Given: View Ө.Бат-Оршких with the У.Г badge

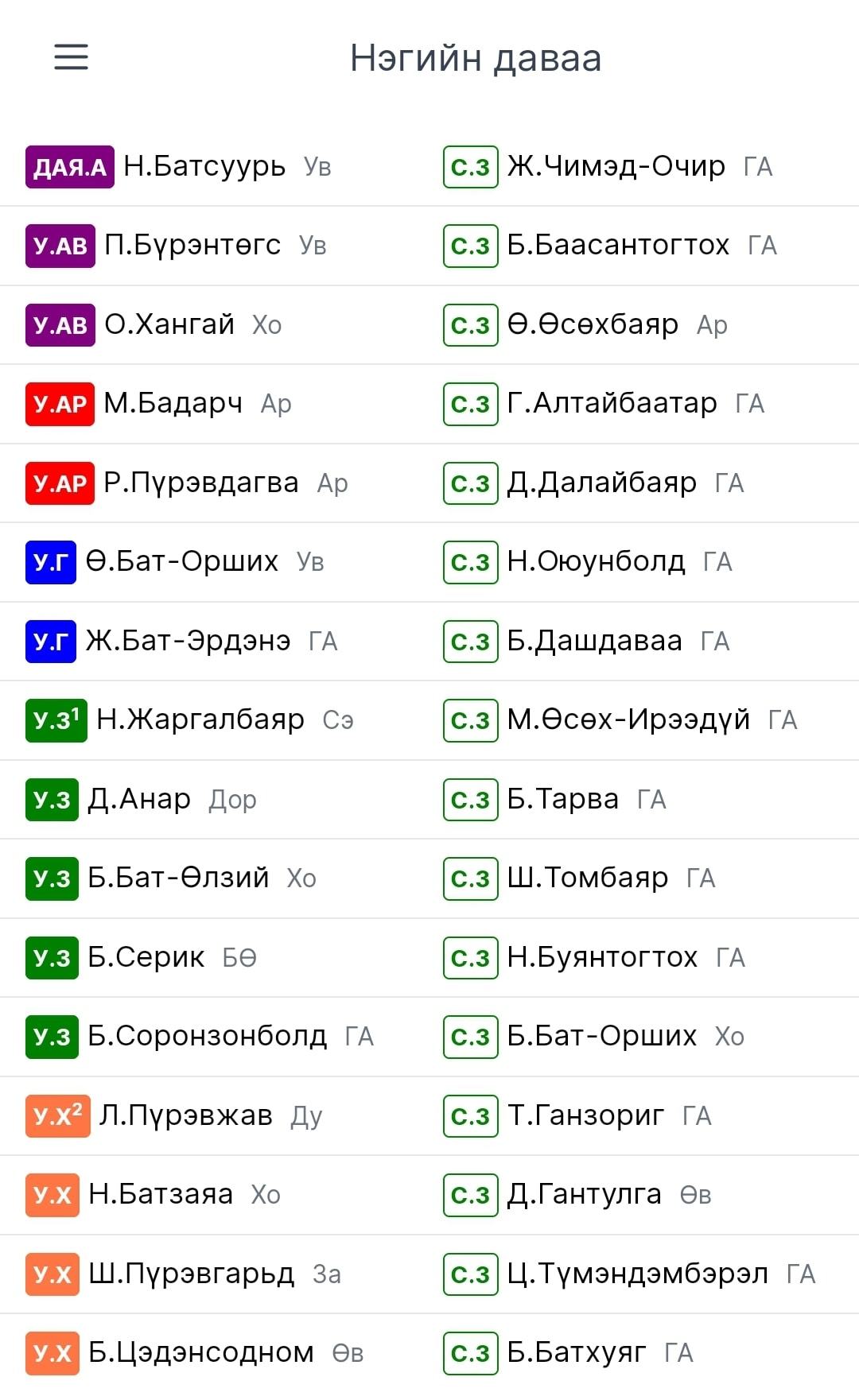Looking at the screenshot, I should tap(182, 561).
